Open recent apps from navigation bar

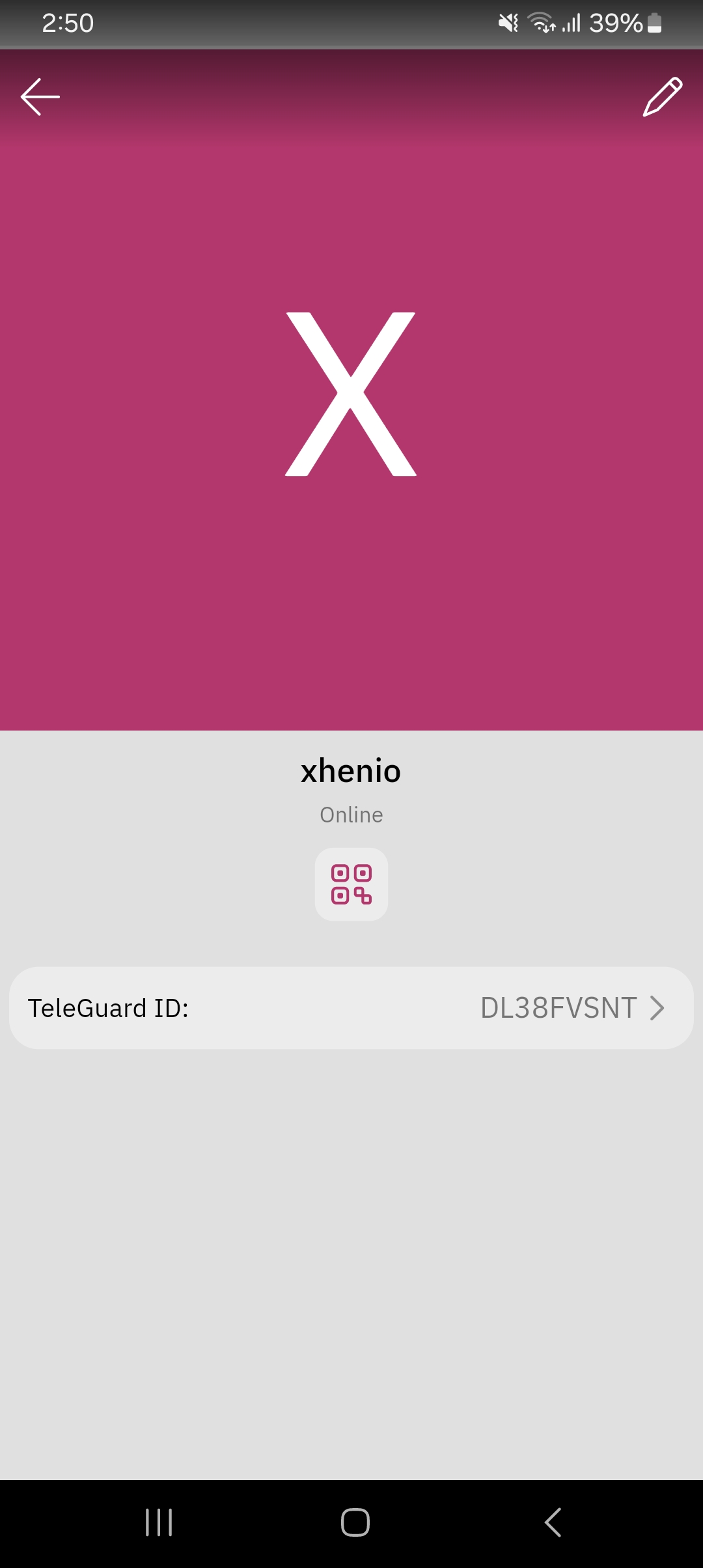point(159,1522)
